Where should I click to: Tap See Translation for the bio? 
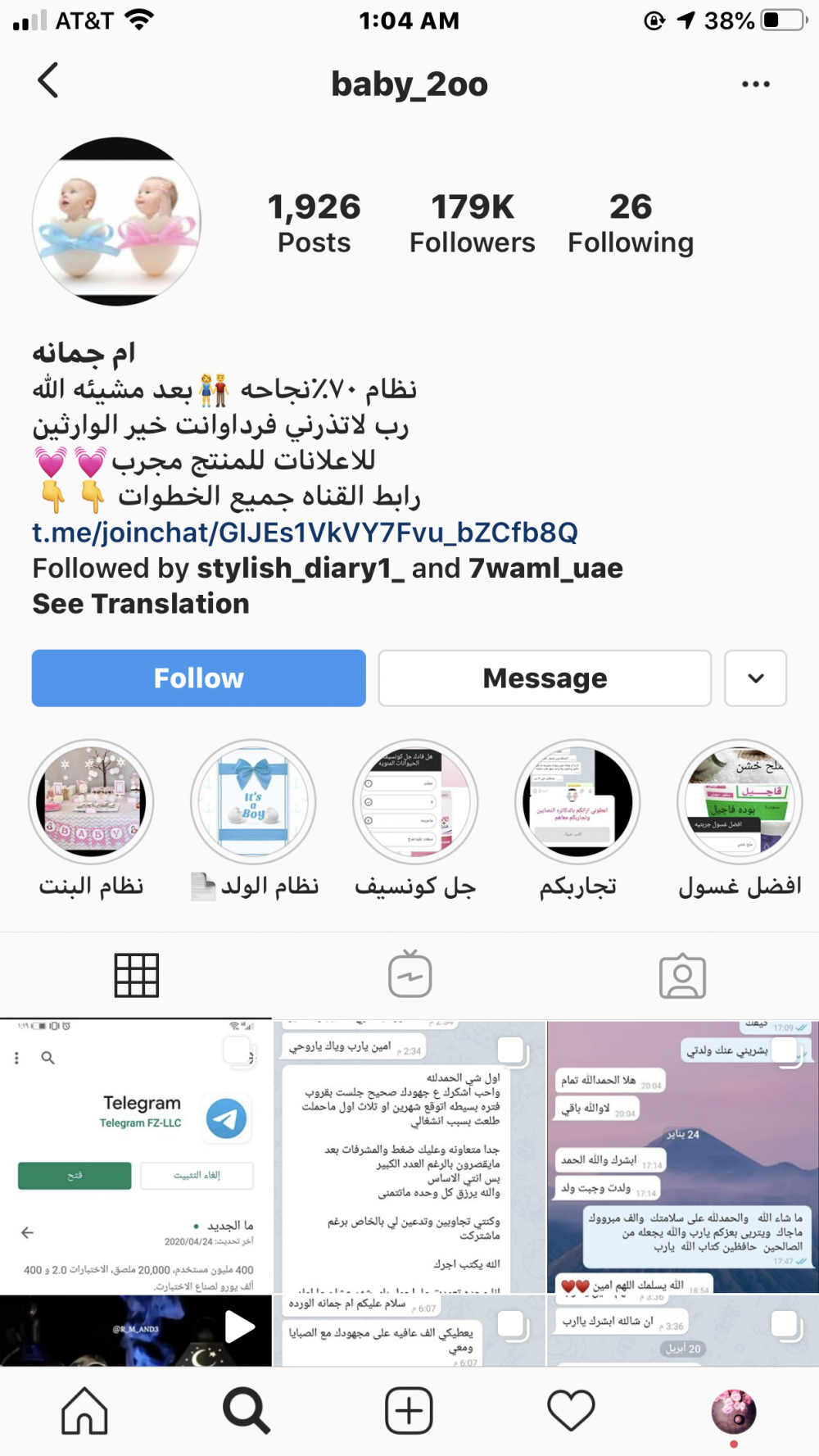[x=141, y=604]
